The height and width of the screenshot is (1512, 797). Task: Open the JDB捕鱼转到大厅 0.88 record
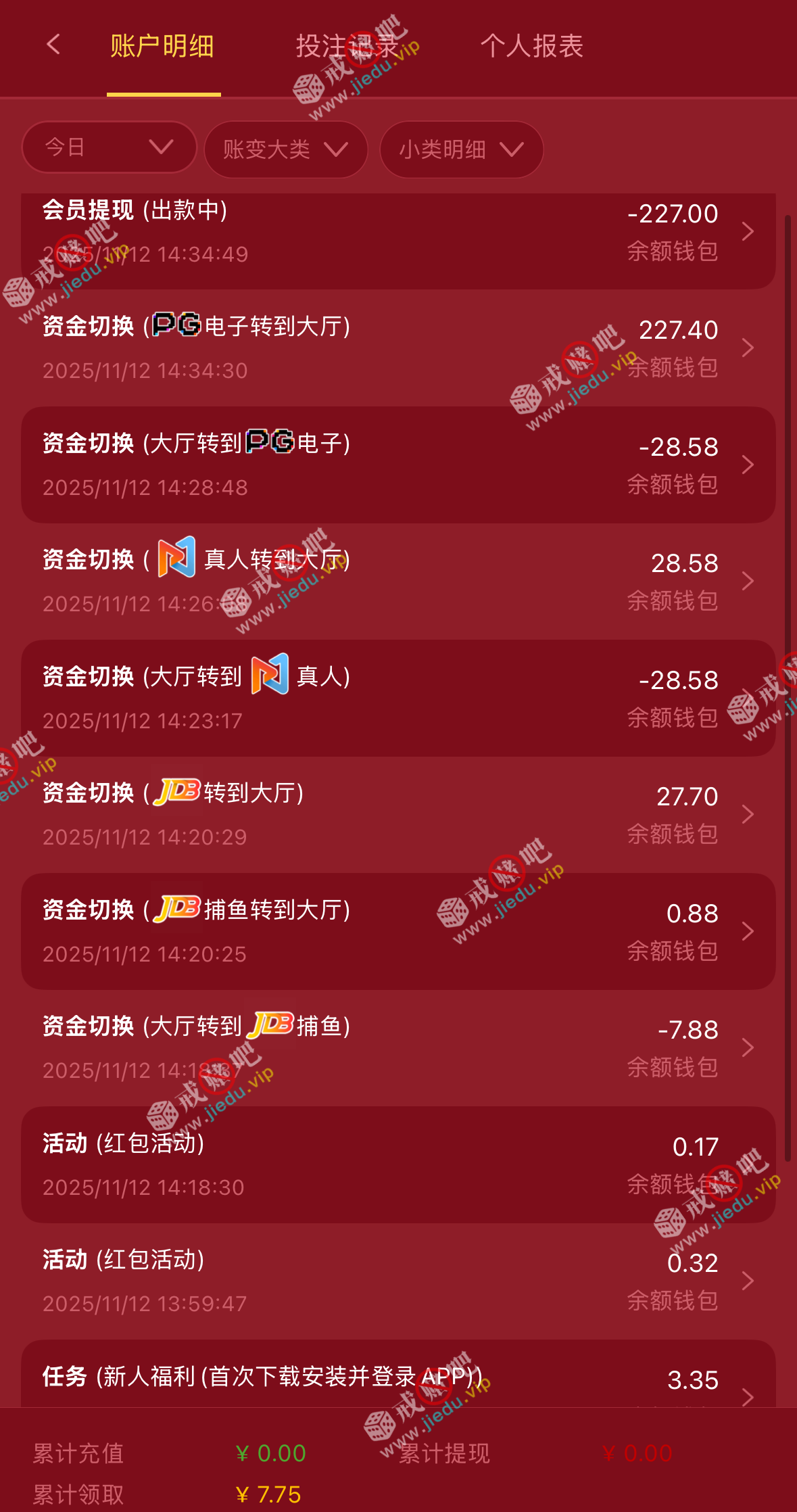point(397,931)
